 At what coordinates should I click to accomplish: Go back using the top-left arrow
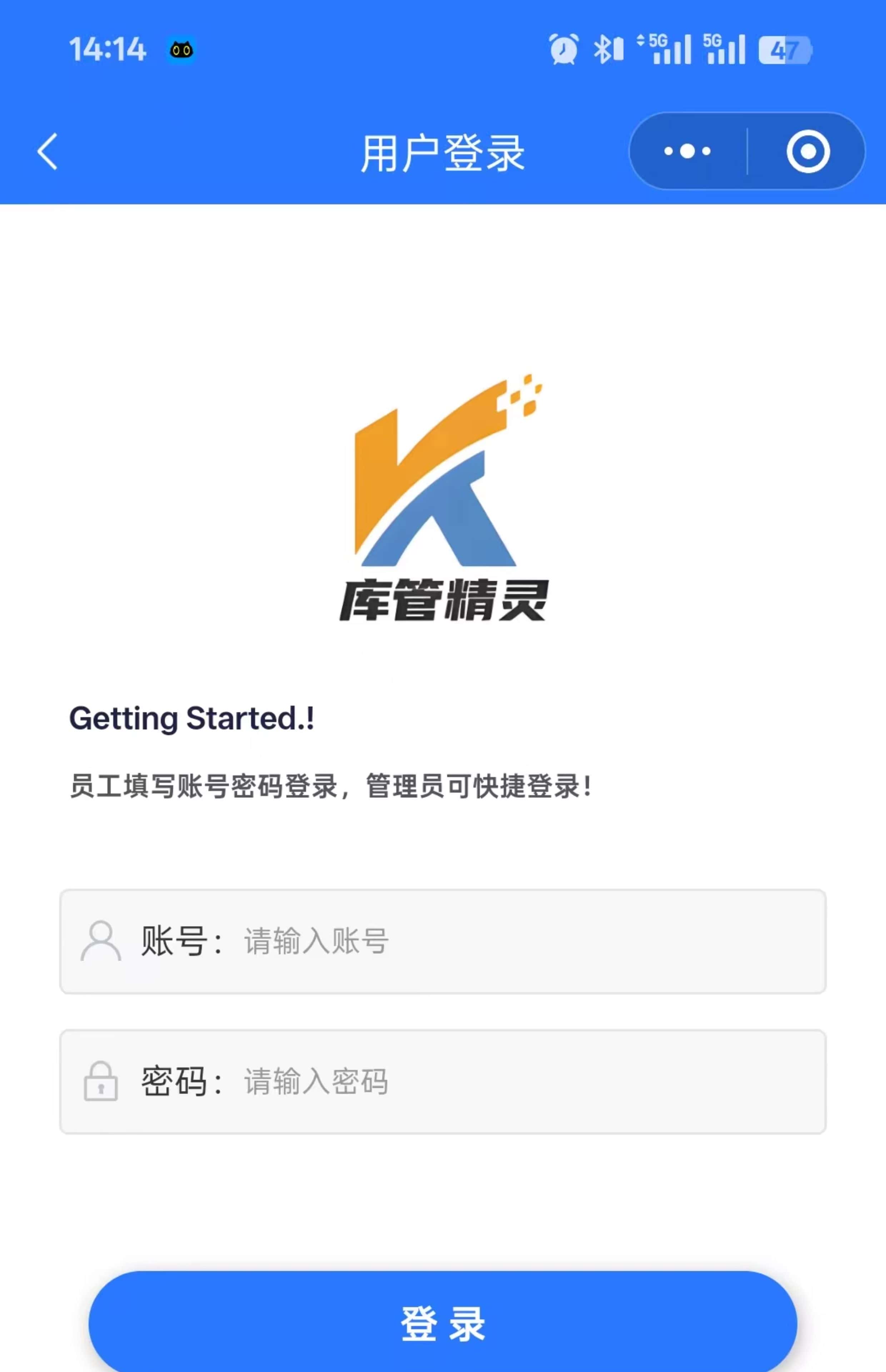click(x=47, y=152)
